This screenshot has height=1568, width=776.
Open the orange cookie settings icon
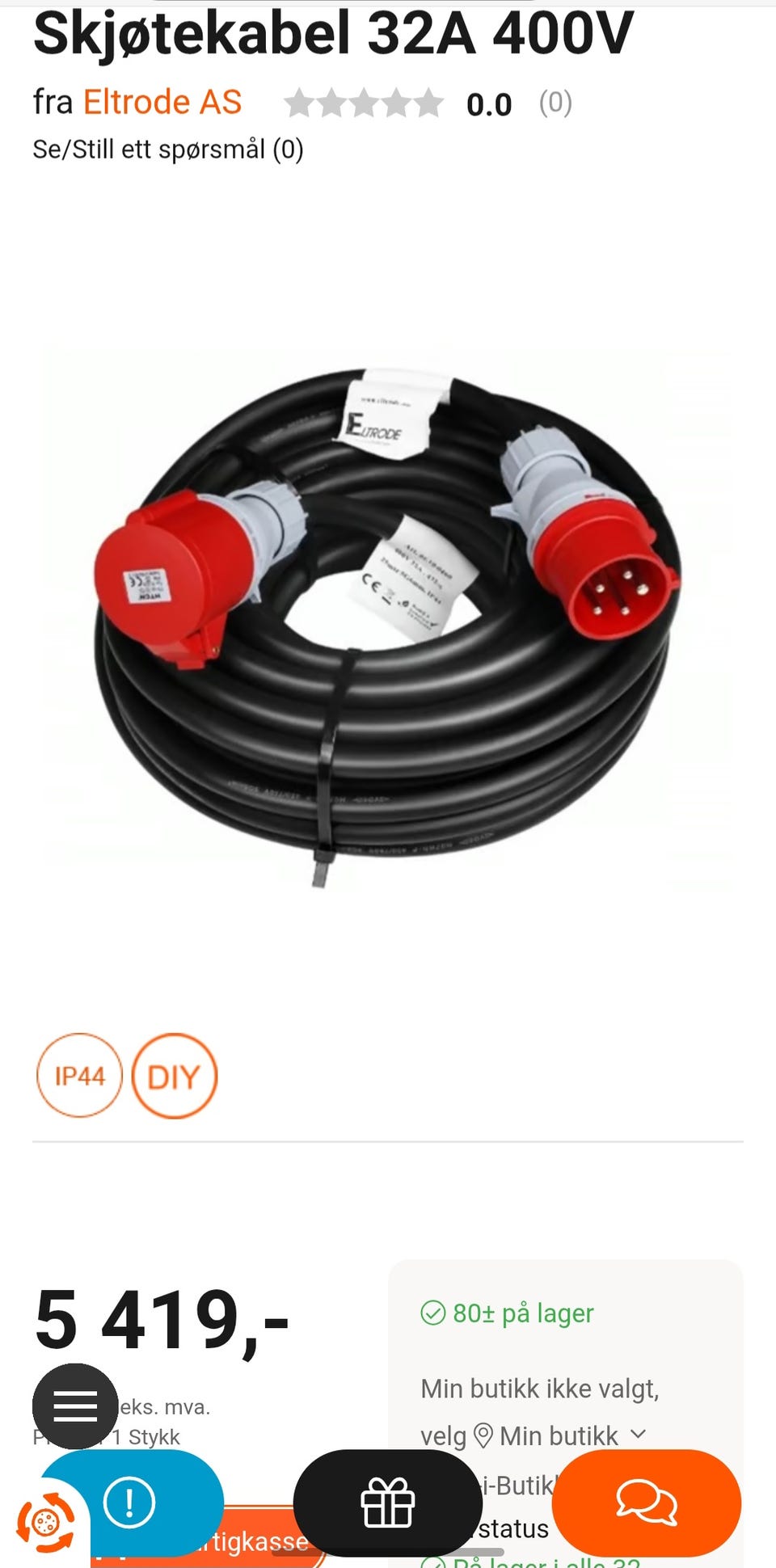point(45,1523)
